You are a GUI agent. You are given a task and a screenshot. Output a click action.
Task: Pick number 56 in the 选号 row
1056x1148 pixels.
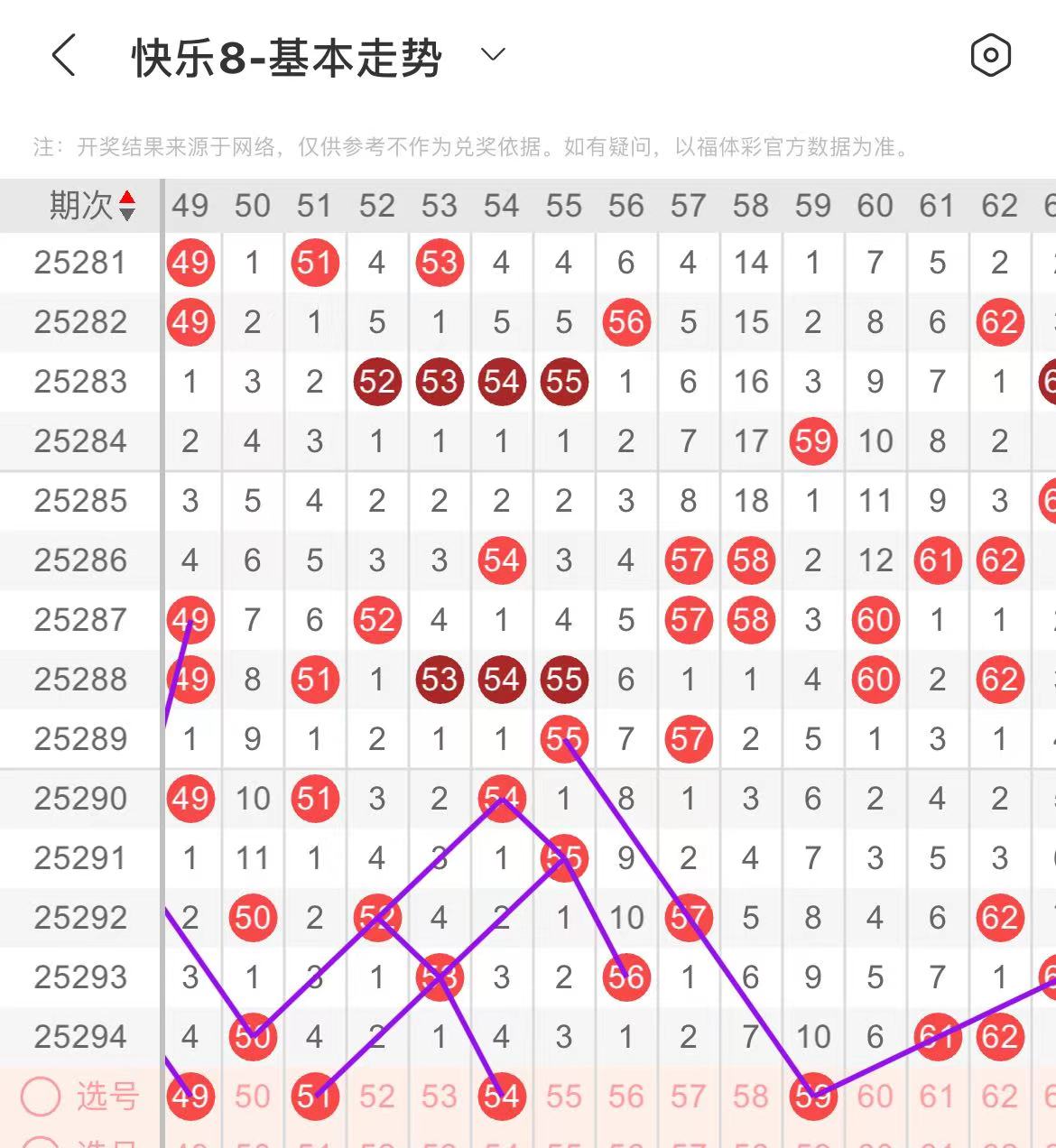click(x=626, y=1097)
